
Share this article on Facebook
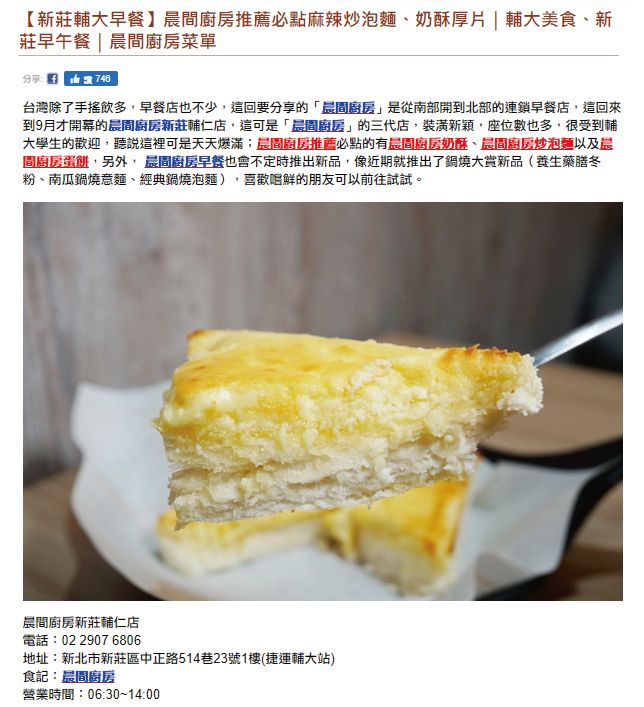(52, 79)
